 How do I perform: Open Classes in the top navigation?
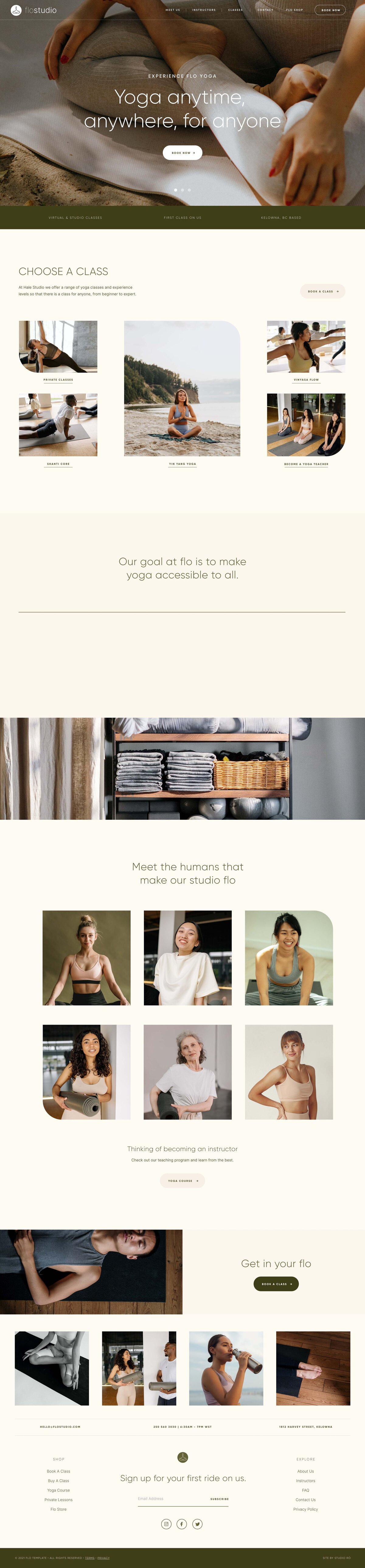tap(235, 10)
